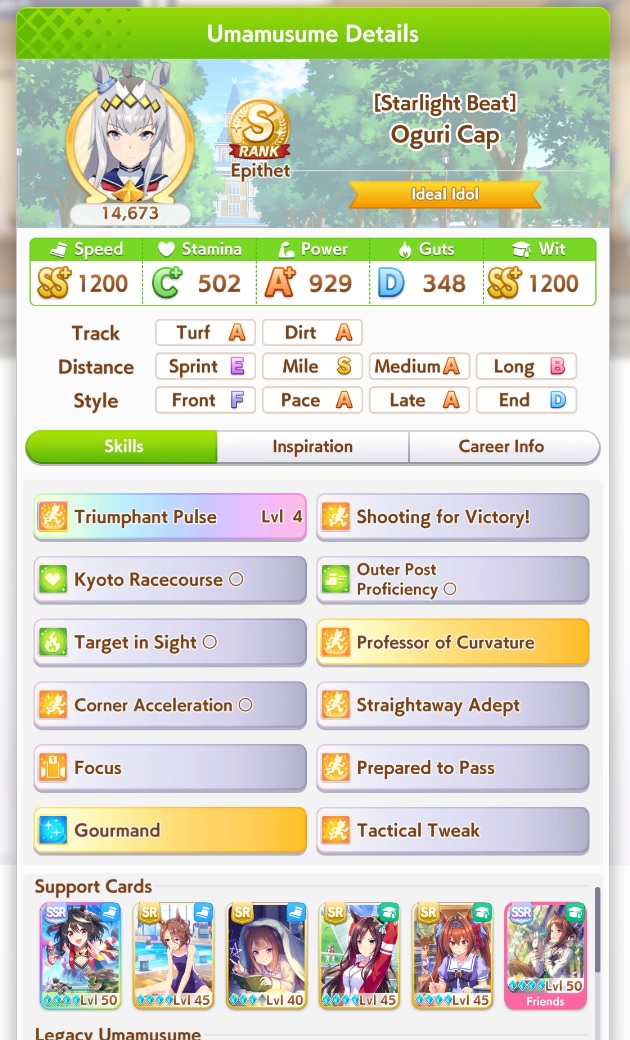Image resolution: width=630 pixels, height=1040 pixels.
Task: Open Shooting for Victory! skill
Action: 453,517
